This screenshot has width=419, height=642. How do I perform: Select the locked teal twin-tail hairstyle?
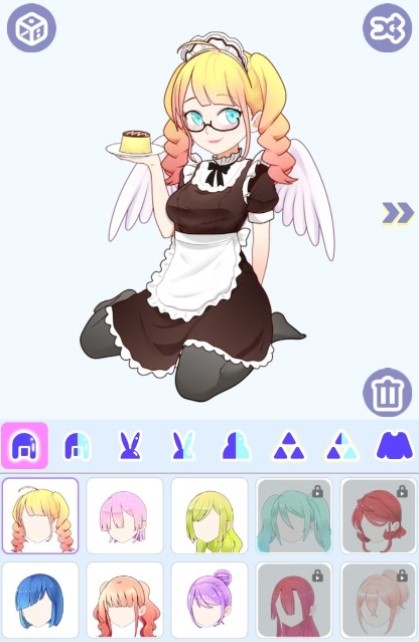294,516
